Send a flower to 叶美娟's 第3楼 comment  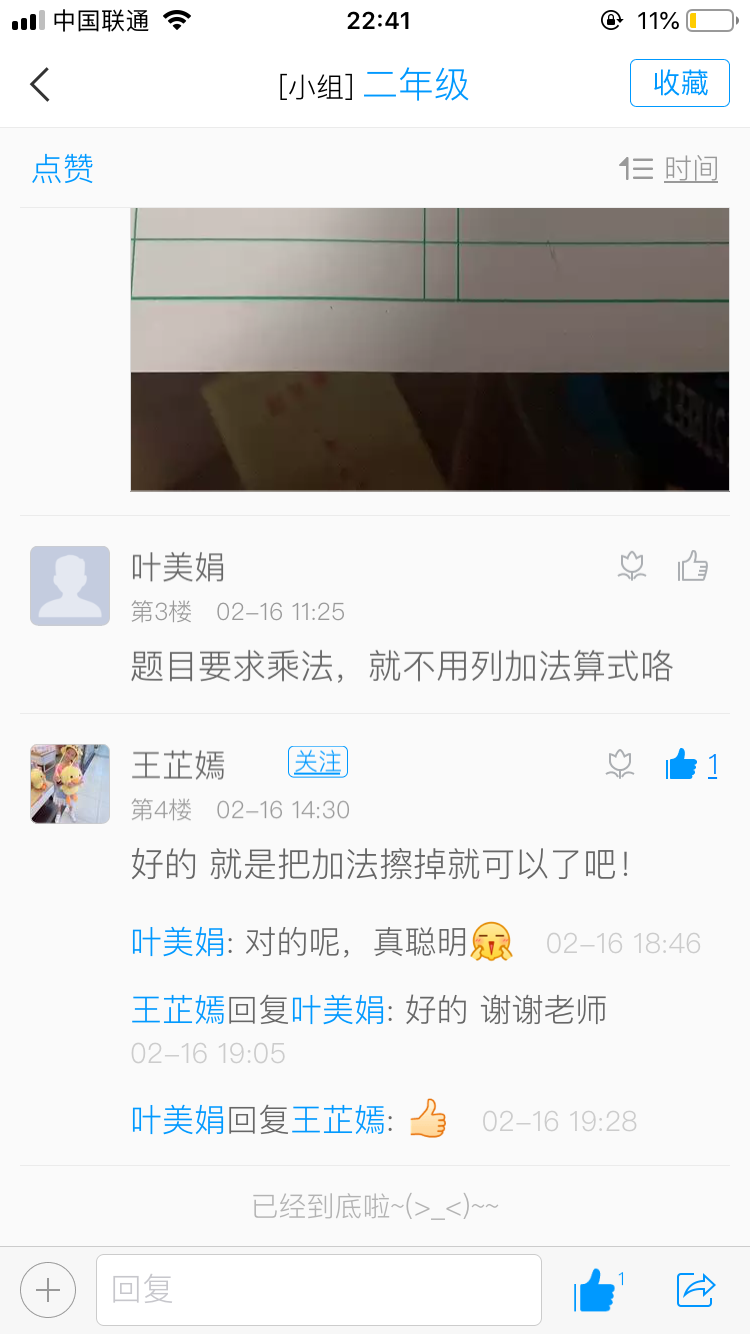point(632,567)
